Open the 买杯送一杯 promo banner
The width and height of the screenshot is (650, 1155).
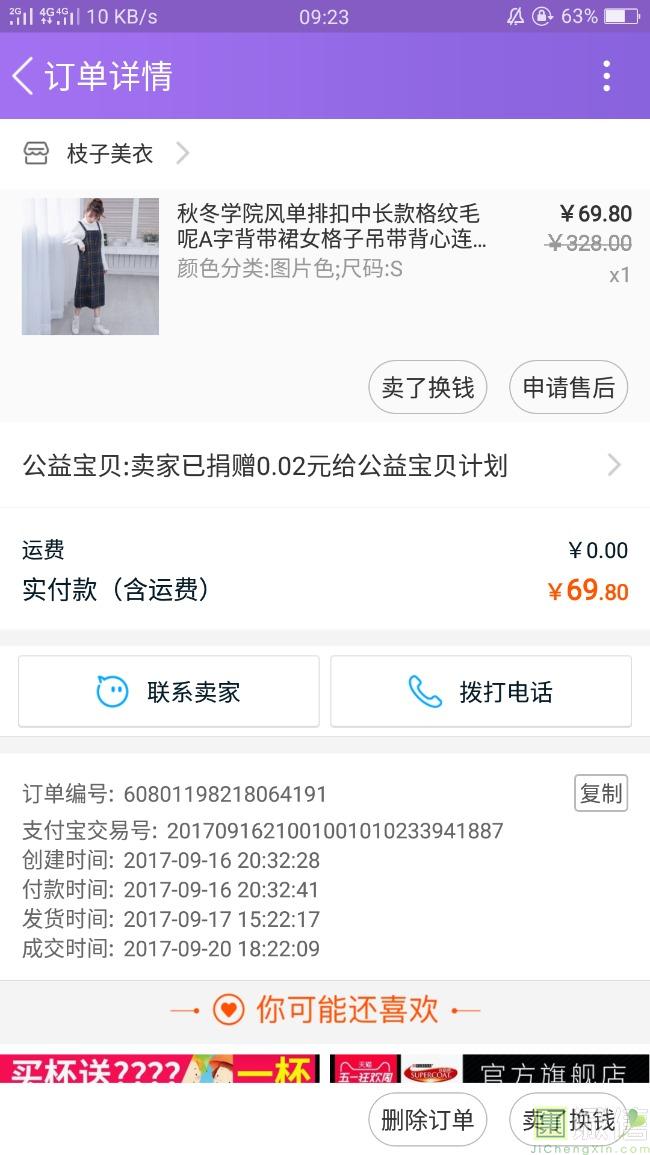point(160,1068)
